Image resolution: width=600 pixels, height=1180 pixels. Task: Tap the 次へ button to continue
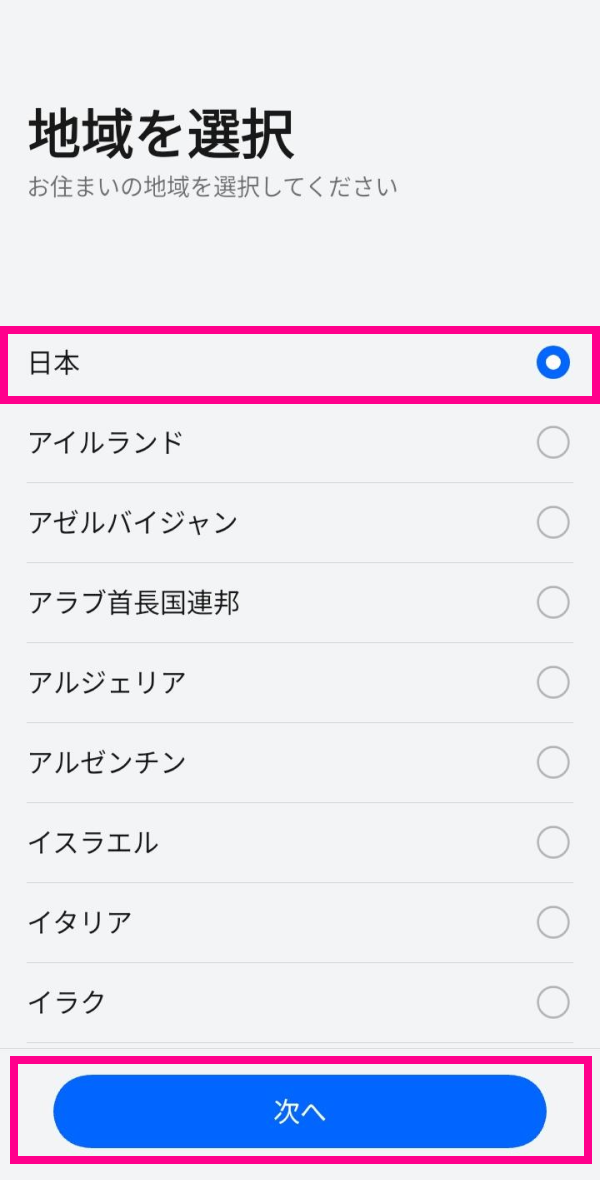300,1111
